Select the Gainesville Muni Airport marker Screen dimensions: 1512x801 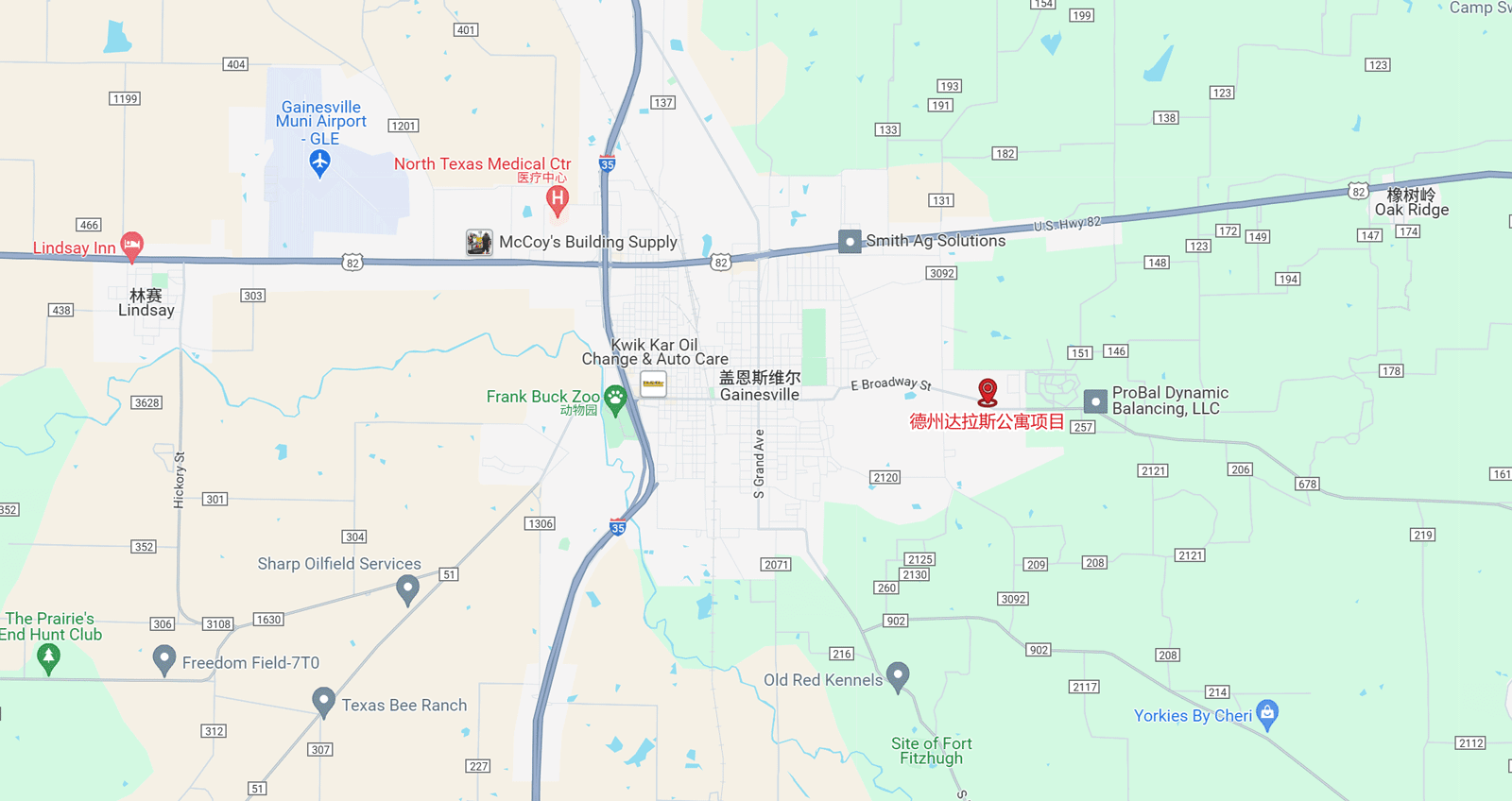(x=319, y=162)
